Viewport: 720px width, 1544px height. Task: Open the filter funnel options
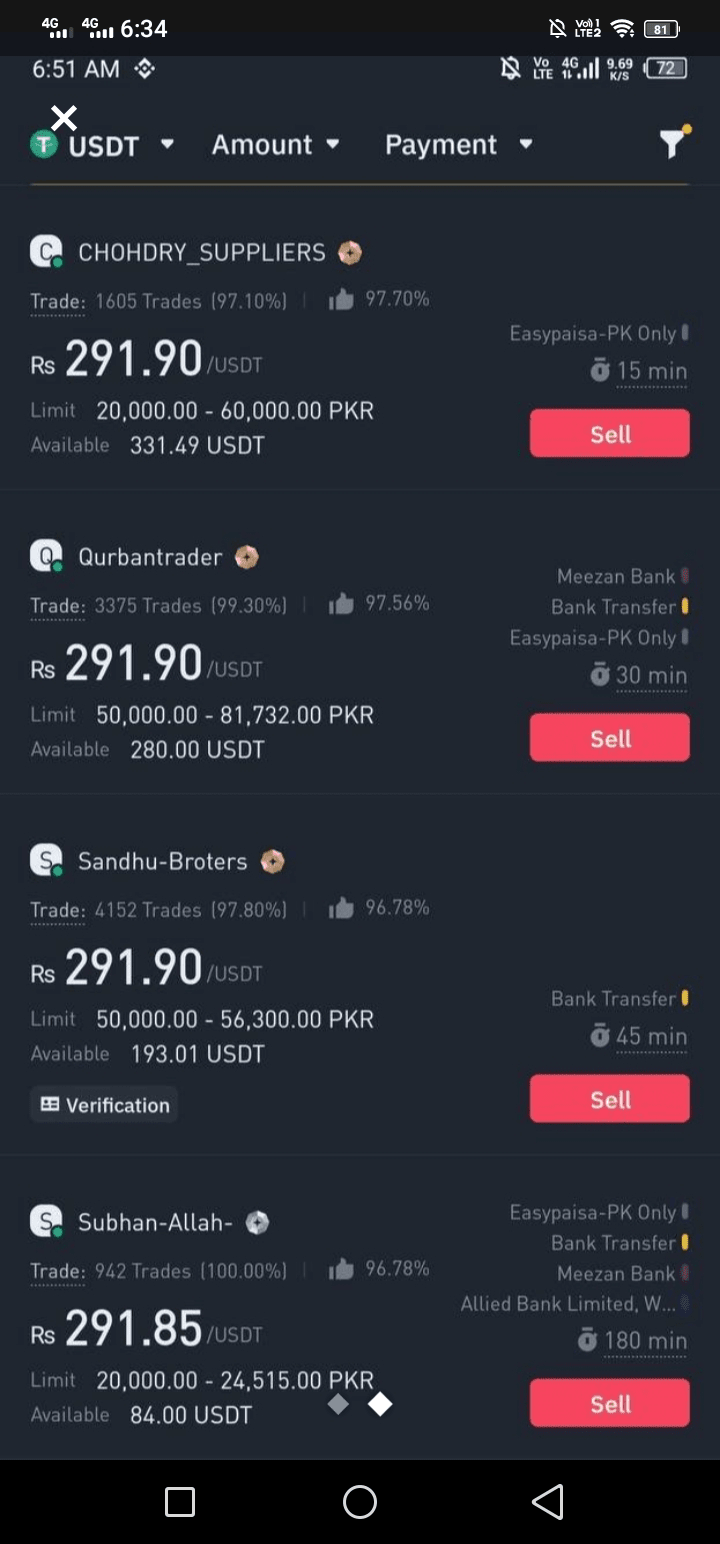(x=673, y=144)
